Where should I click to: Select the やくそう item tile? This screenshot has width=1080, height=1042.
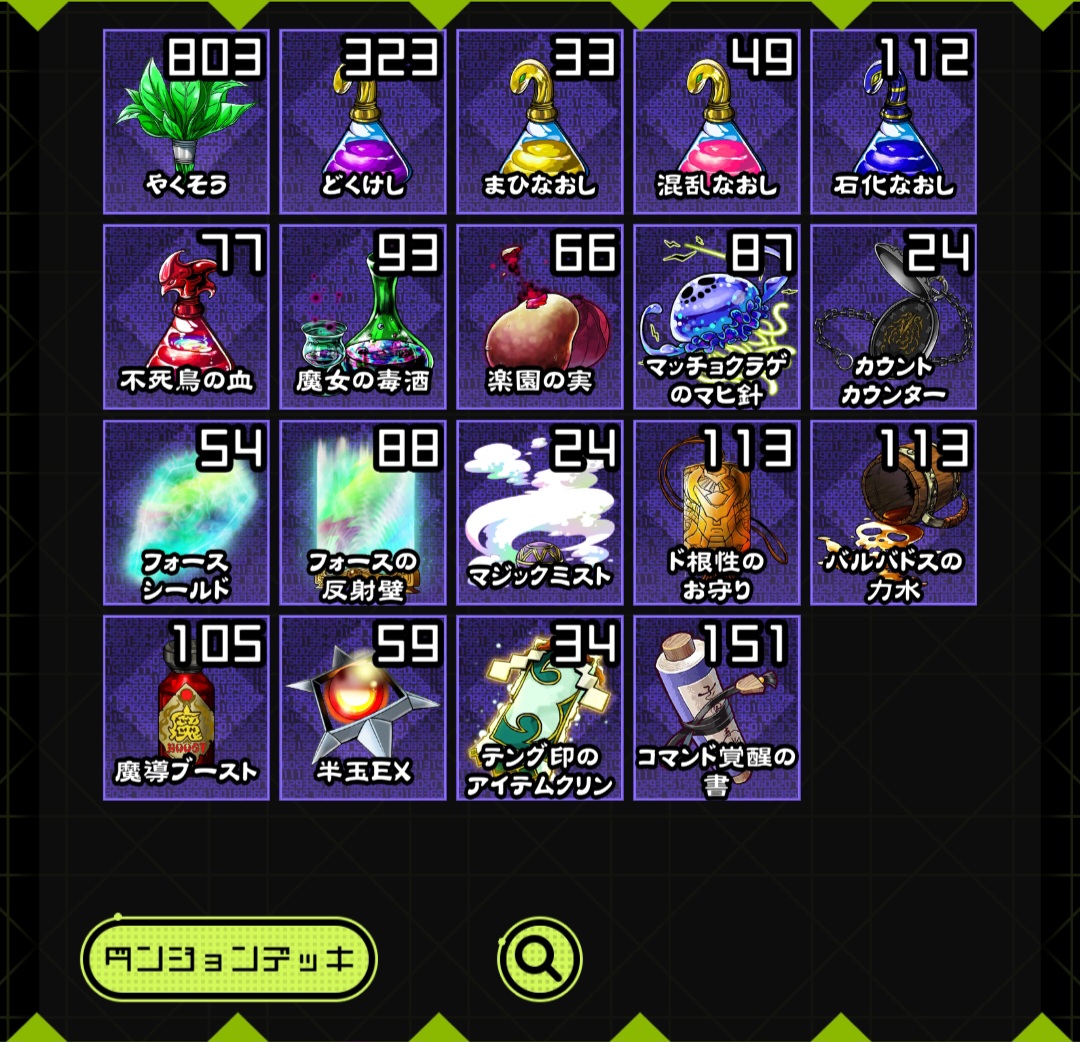[x=186, y=122]
